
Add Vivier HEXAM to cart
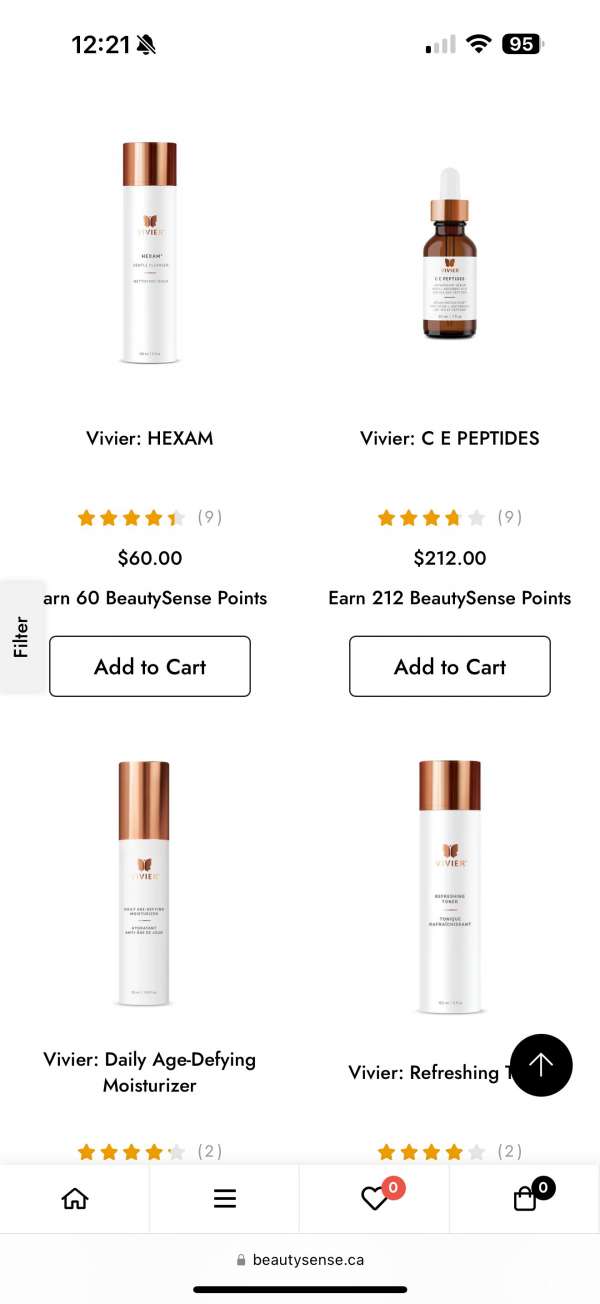coord(150,666)
